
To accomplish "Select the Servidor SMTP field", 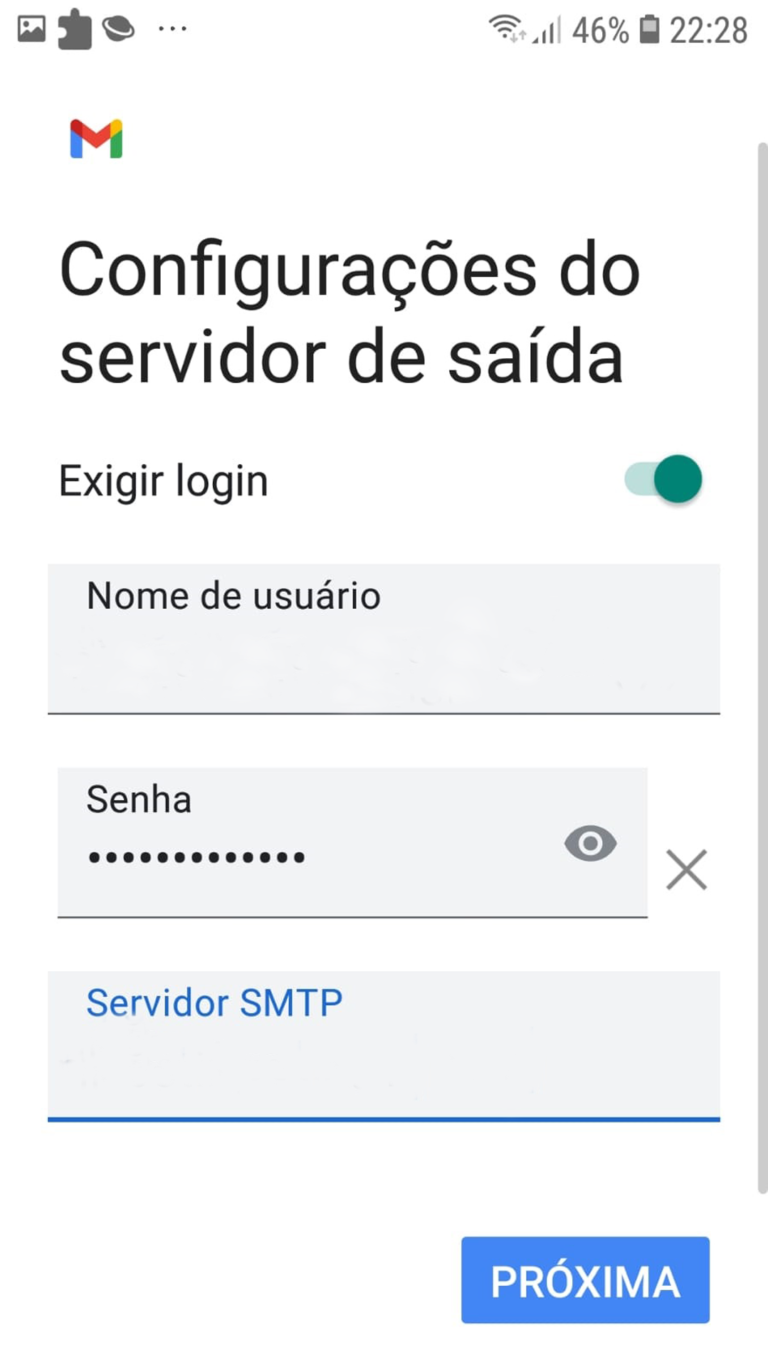I will click(x=384, y=1046).
